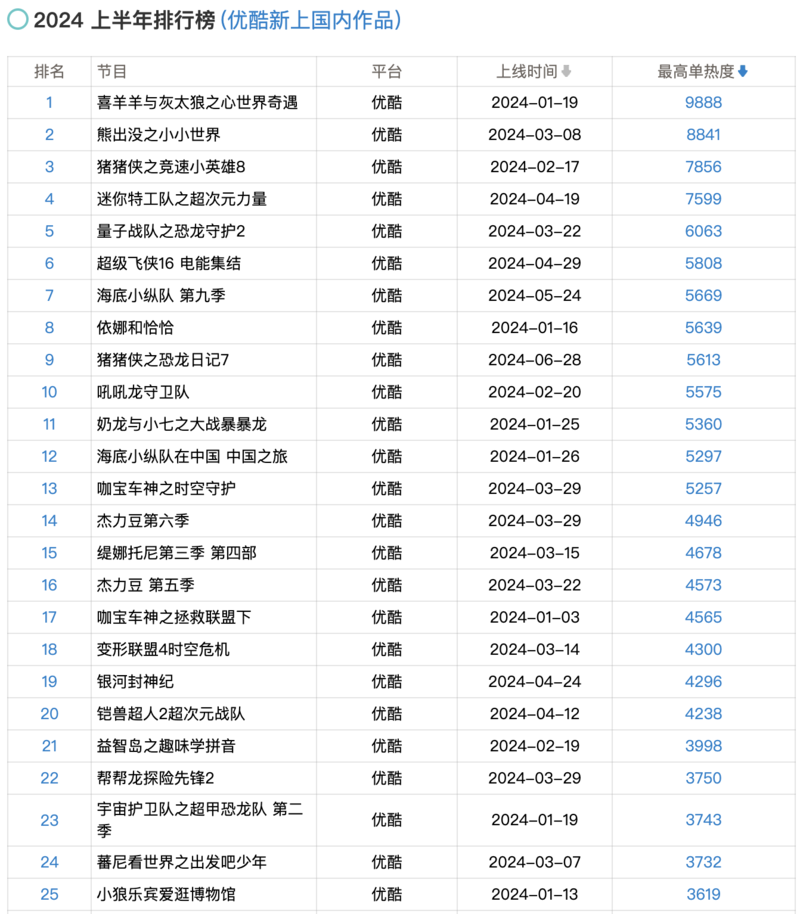Tap the rank 18 link for 变形联盟4时空危机
Viewport: 800px width, 914px height.
click(x=49, y=649)
